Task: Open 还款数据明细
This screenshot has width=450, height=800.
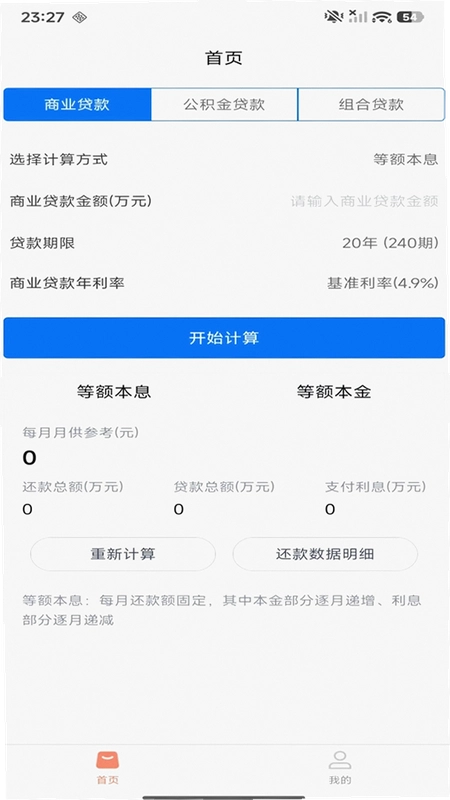Action: pyautogui.click(x=326, y=554)
